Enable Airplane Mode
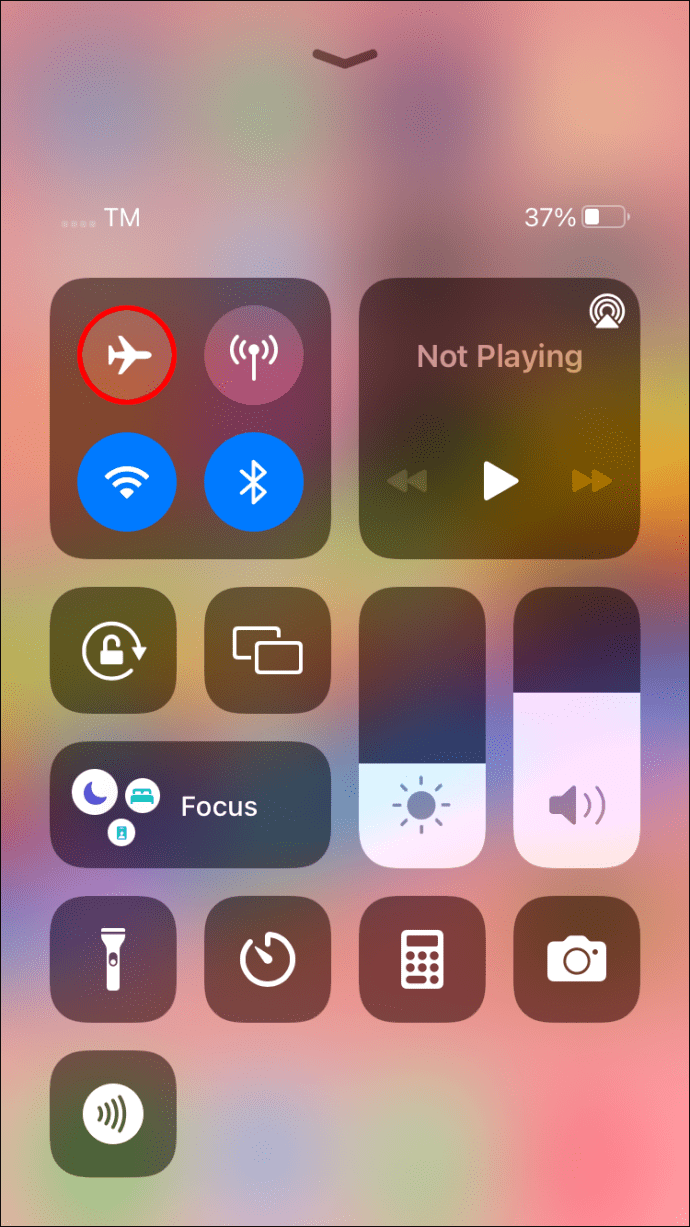 pos(127,354)
